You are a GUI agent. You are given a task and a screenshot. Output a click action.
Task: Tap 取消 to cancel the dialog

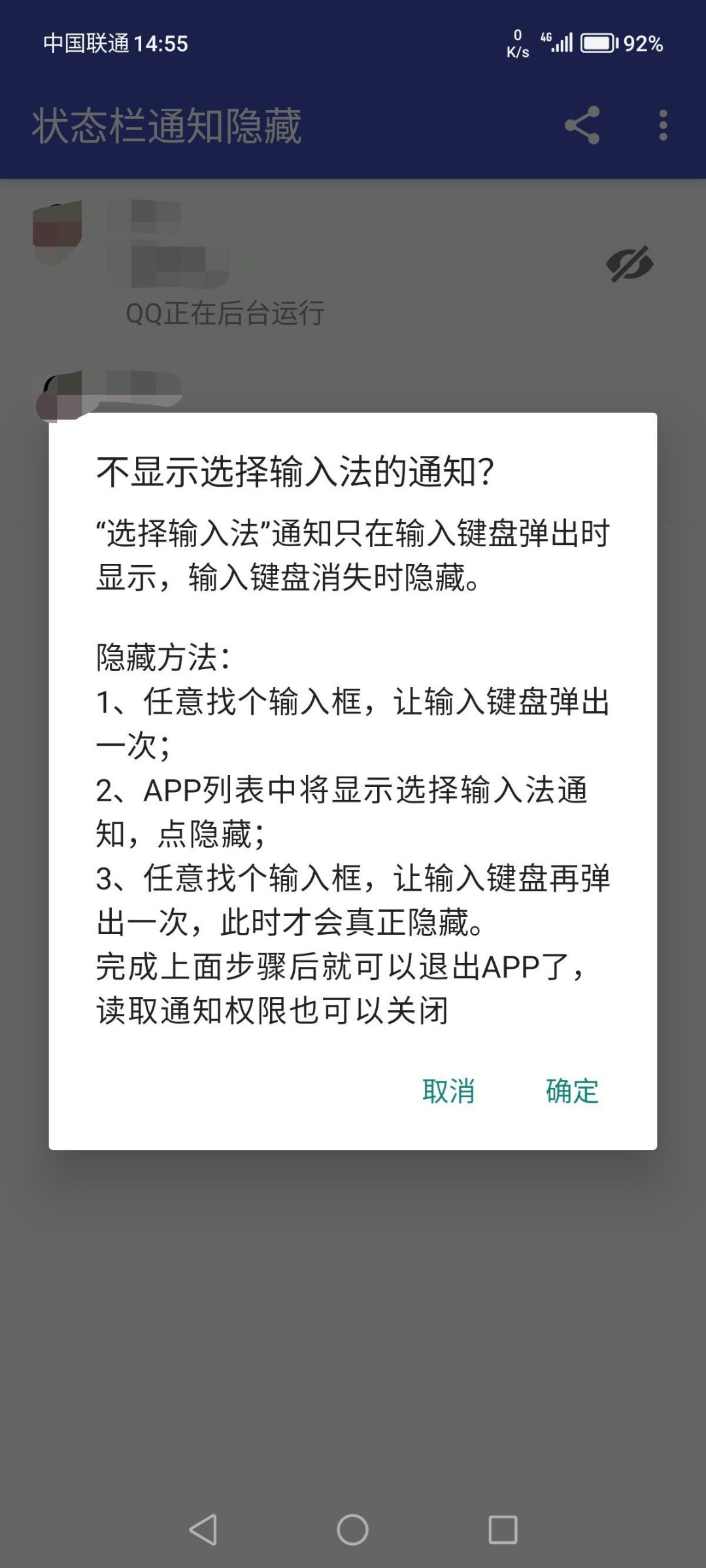pyautogui.click(x=448, y=1091)
